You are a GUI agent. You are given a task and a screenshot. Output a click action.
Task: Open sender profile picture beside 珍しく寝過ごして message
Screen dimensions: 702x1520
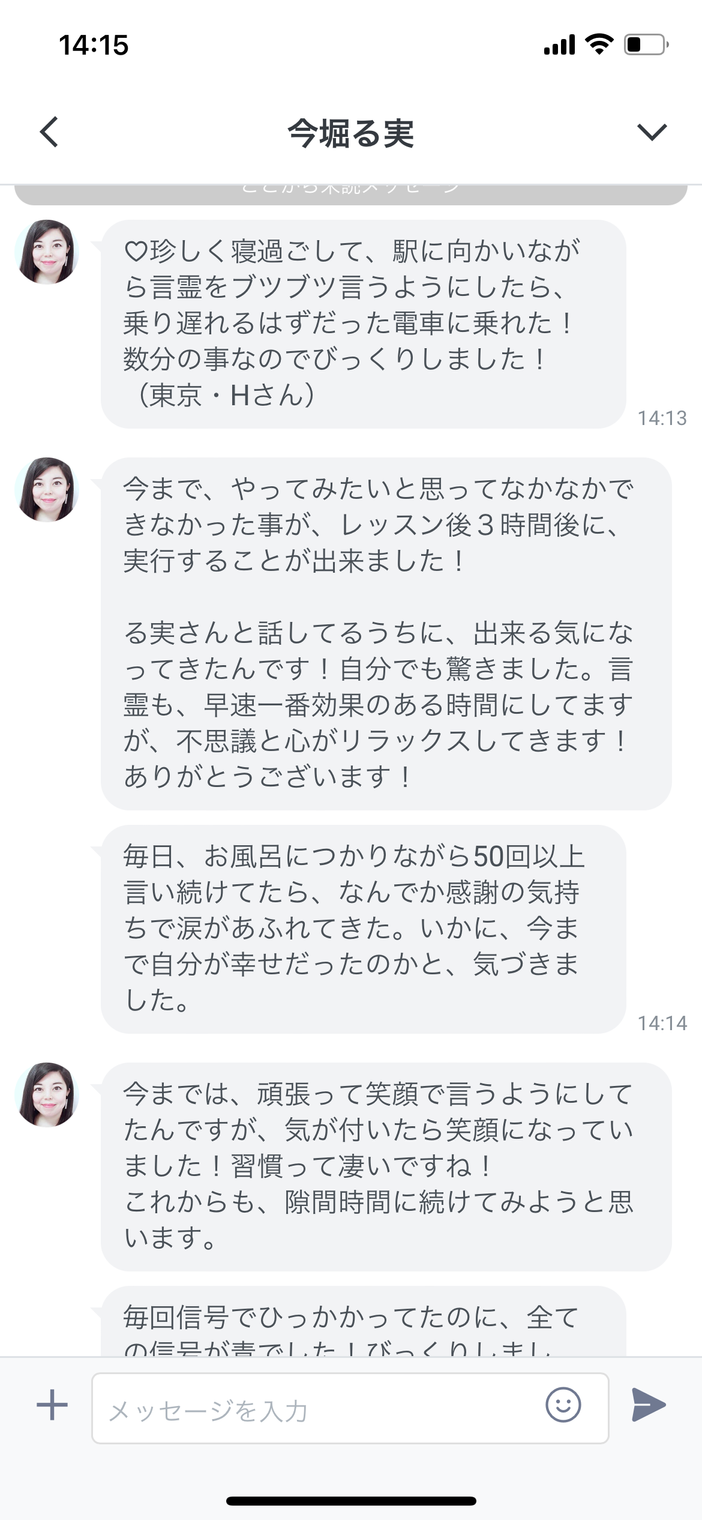coord(48,252)
